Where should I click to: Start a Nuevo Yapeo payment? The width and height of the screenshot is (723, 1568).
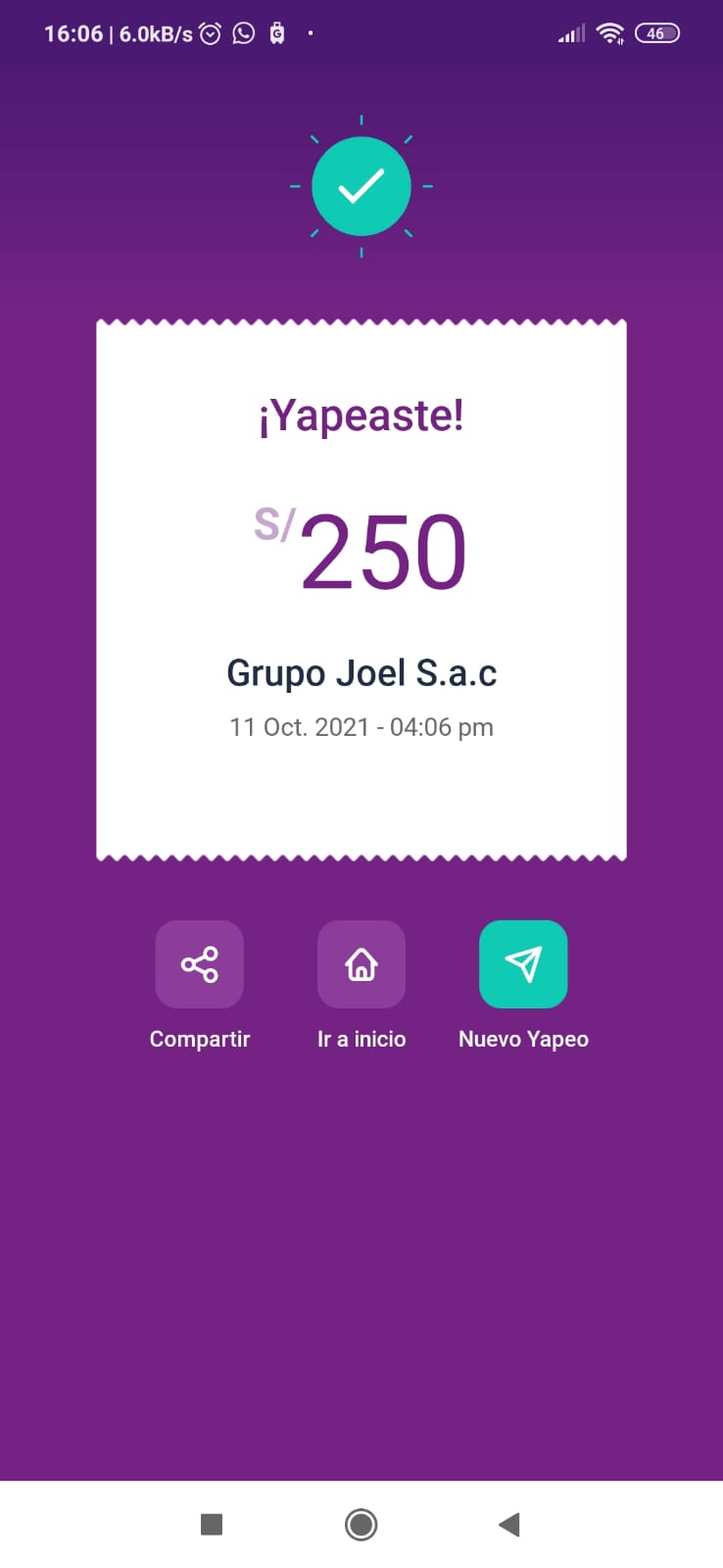pyautogui.click(x=523, y=964)
